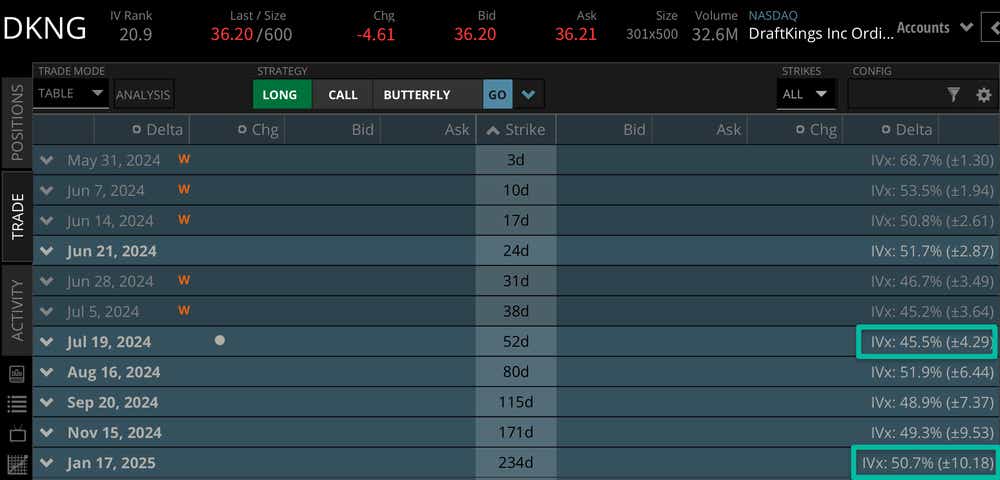Open the Trade Mode TABLE dropdown

[71, 93]
